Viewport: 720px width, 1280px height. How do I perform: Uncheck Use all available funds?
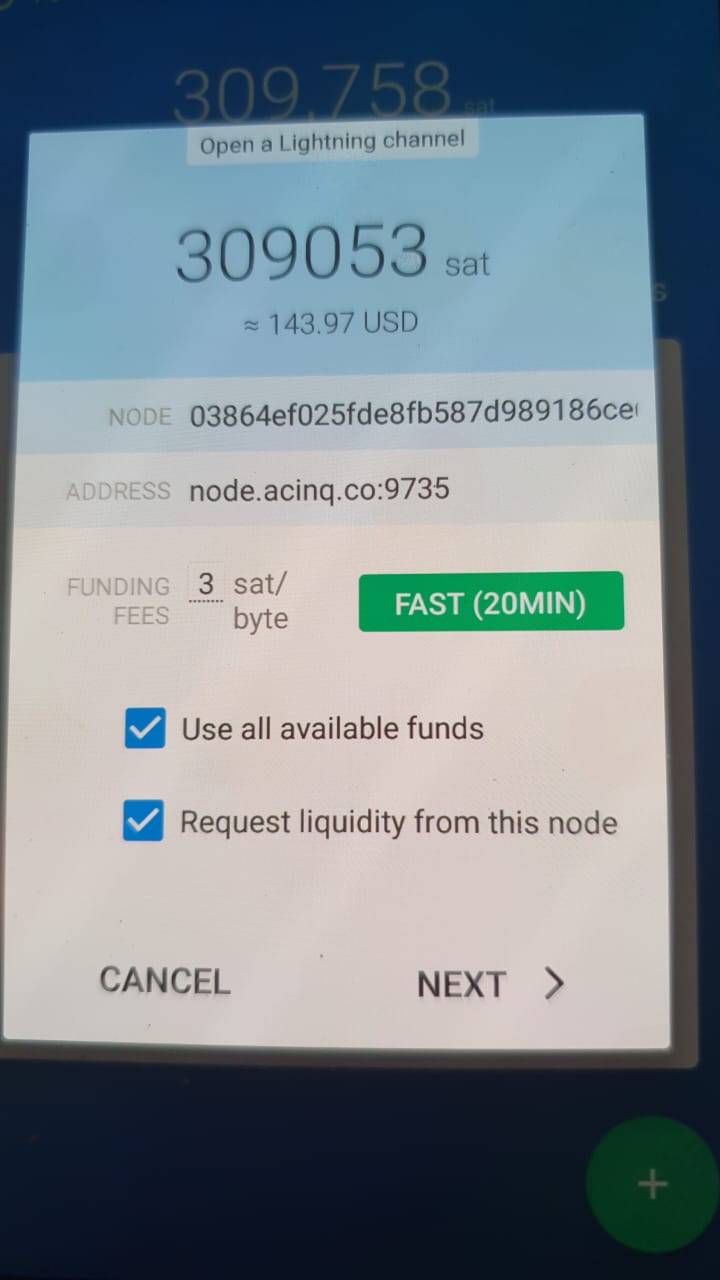click(145, 728)
